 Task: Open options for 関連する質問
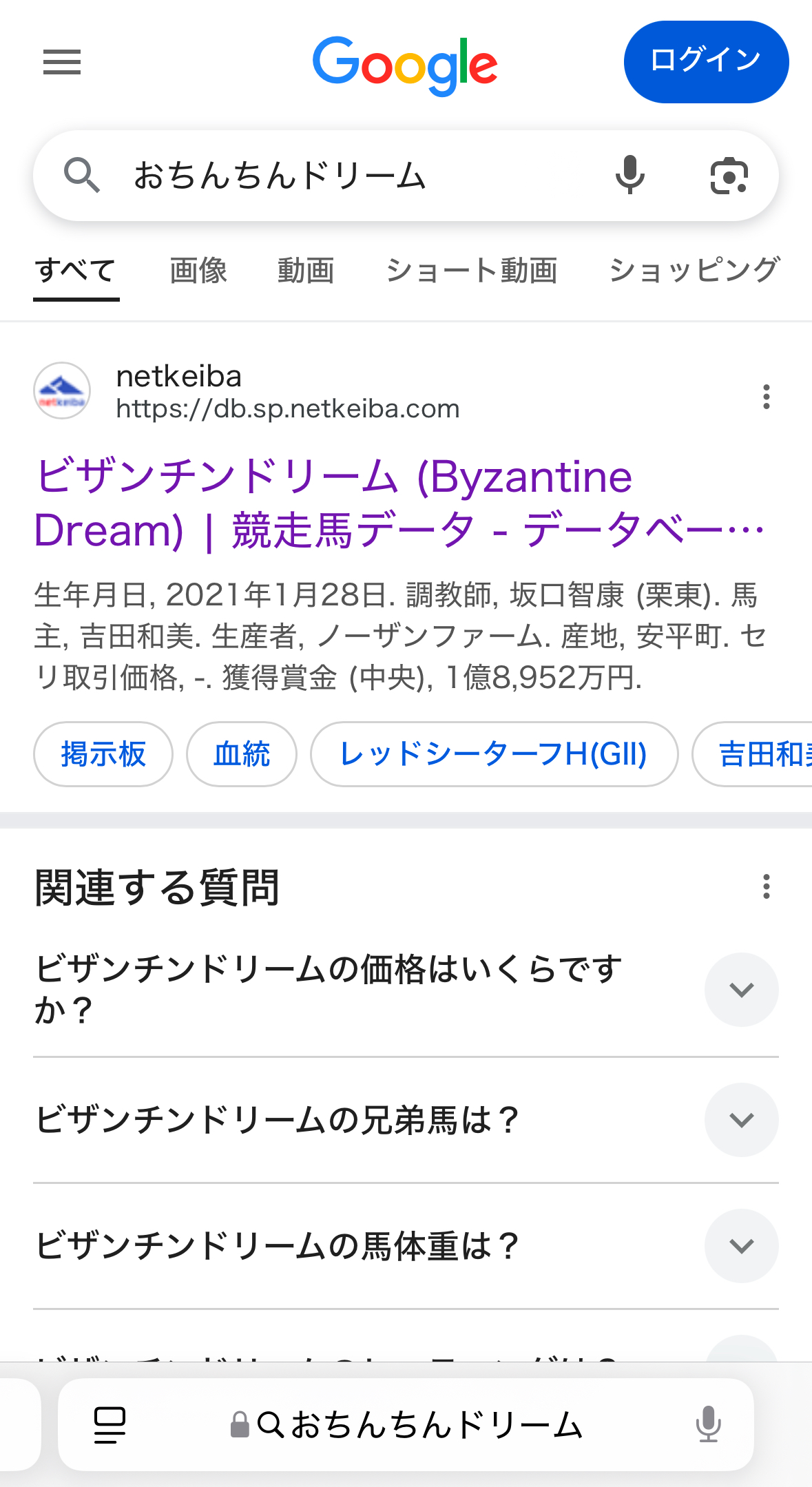(x=766, y=886)
